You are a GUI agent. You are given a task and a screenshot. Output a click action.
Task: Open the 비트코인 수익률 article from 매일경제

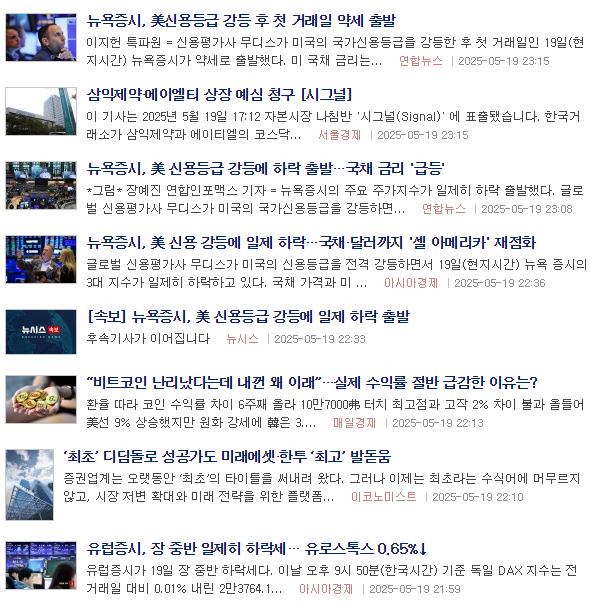(312, 382)
